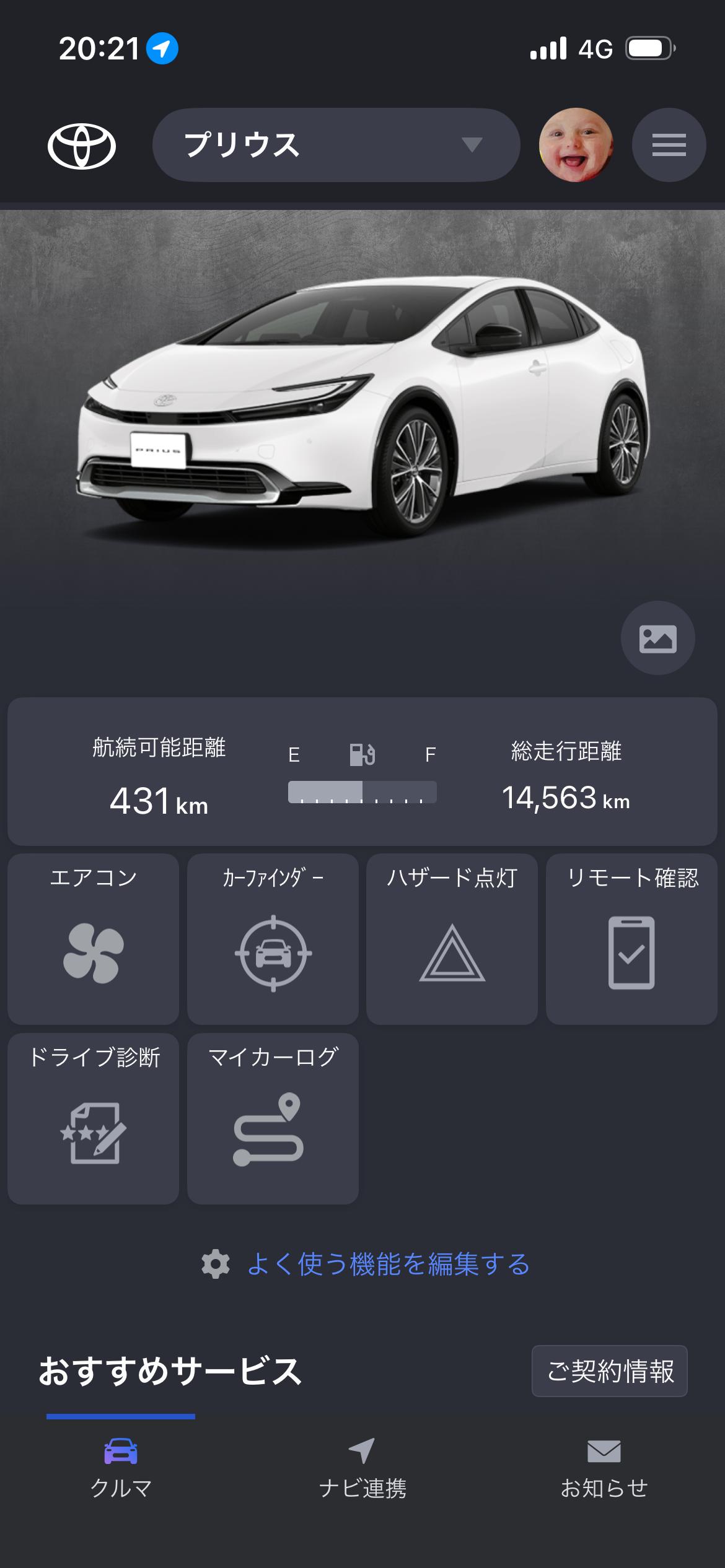Tap よく使う機能を編集する link
Viewport: 725px width, 1568px height.
[366, 1265]
